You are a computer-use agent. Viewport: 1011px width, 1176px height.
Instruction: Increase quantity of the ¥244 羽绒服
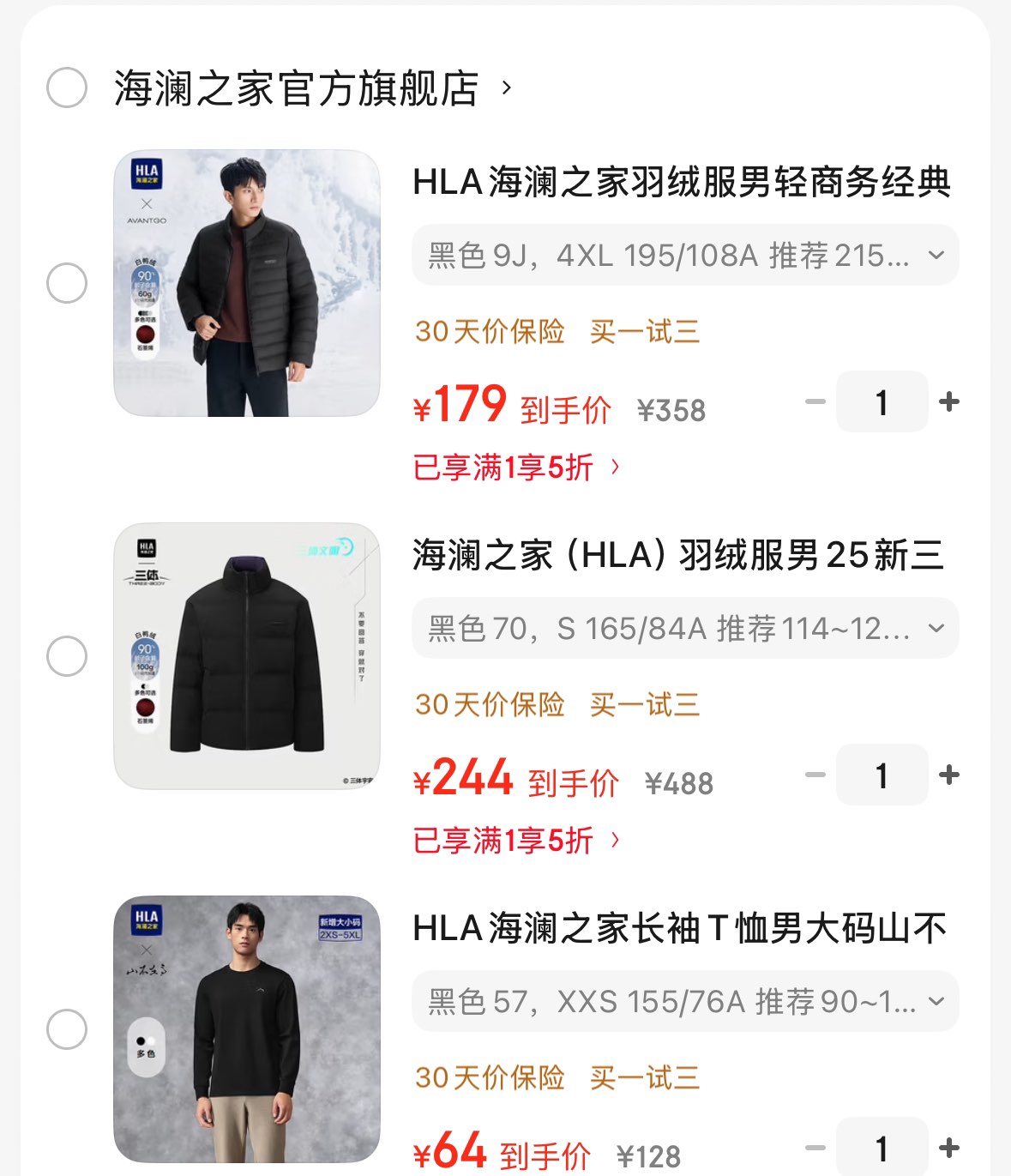tap(949, 775)
